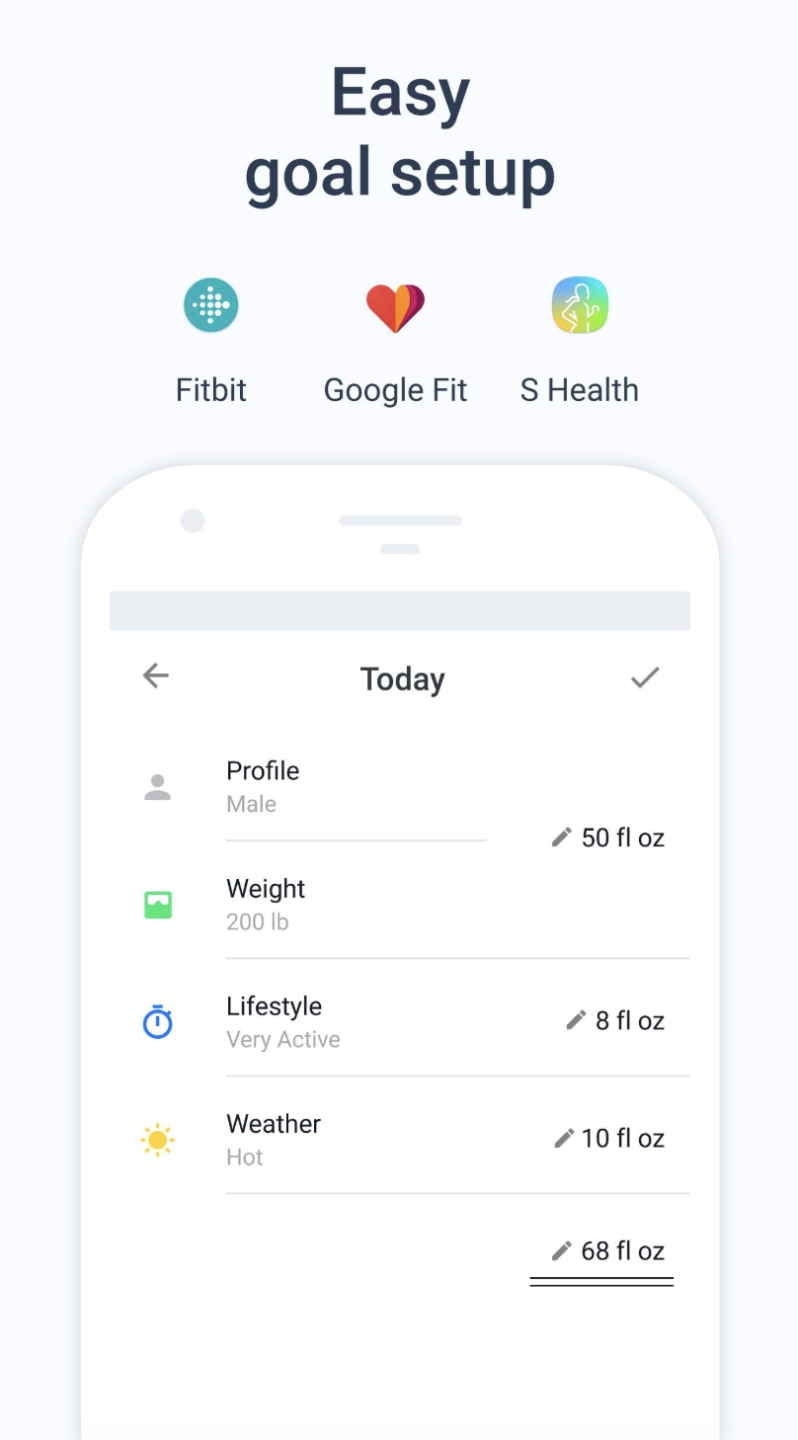Image resolution: width=798 pixels, height=1440 pixels.
Task: Tap the pencil next to 50 fl oz
Action: pyautogui.click(x=561, y=837)
